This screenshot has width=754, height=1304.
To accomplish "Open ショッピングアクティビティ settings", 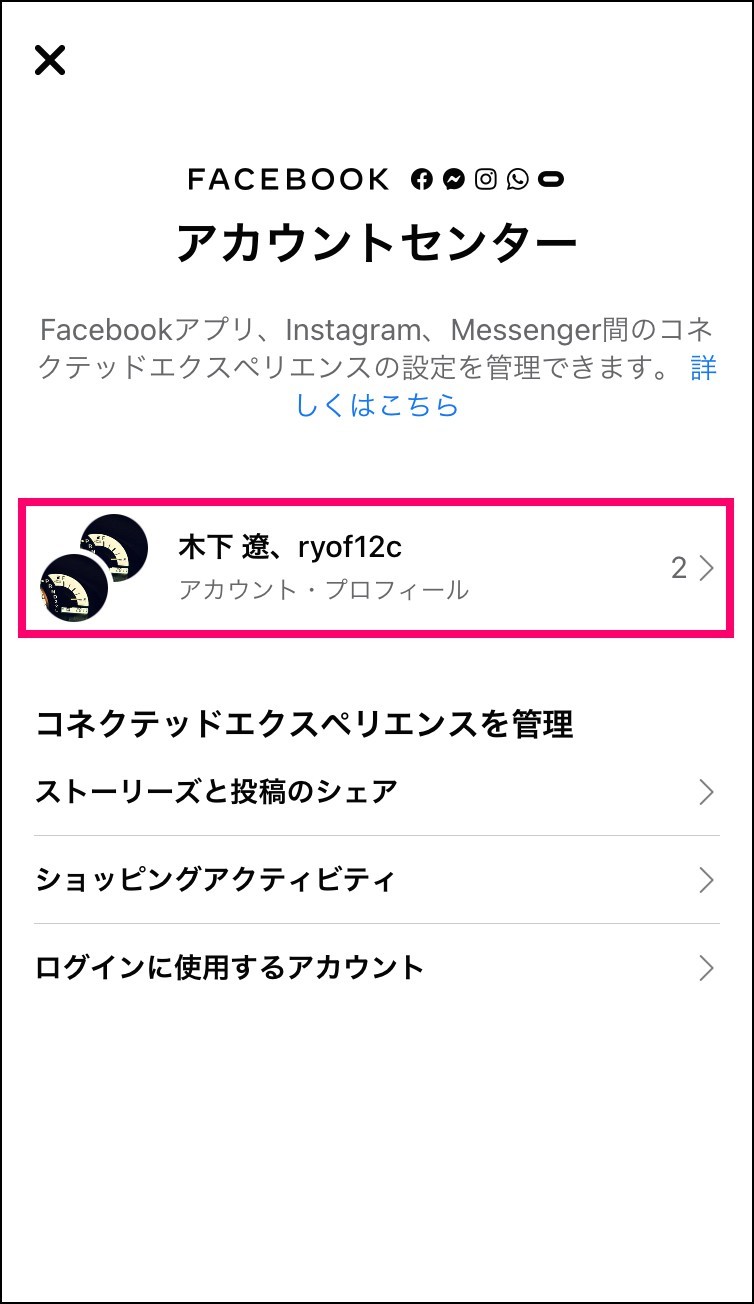I will point(376,880).
